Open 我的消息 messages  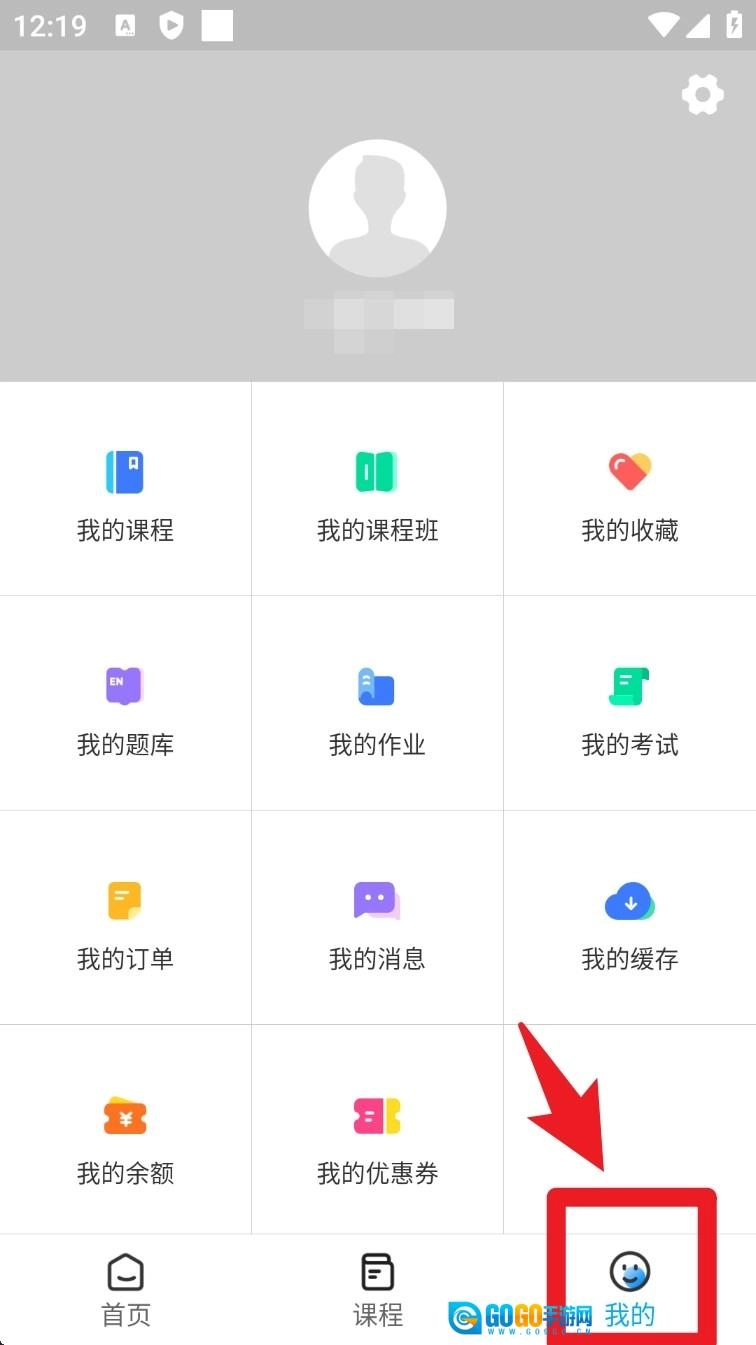tap(377, 918)
